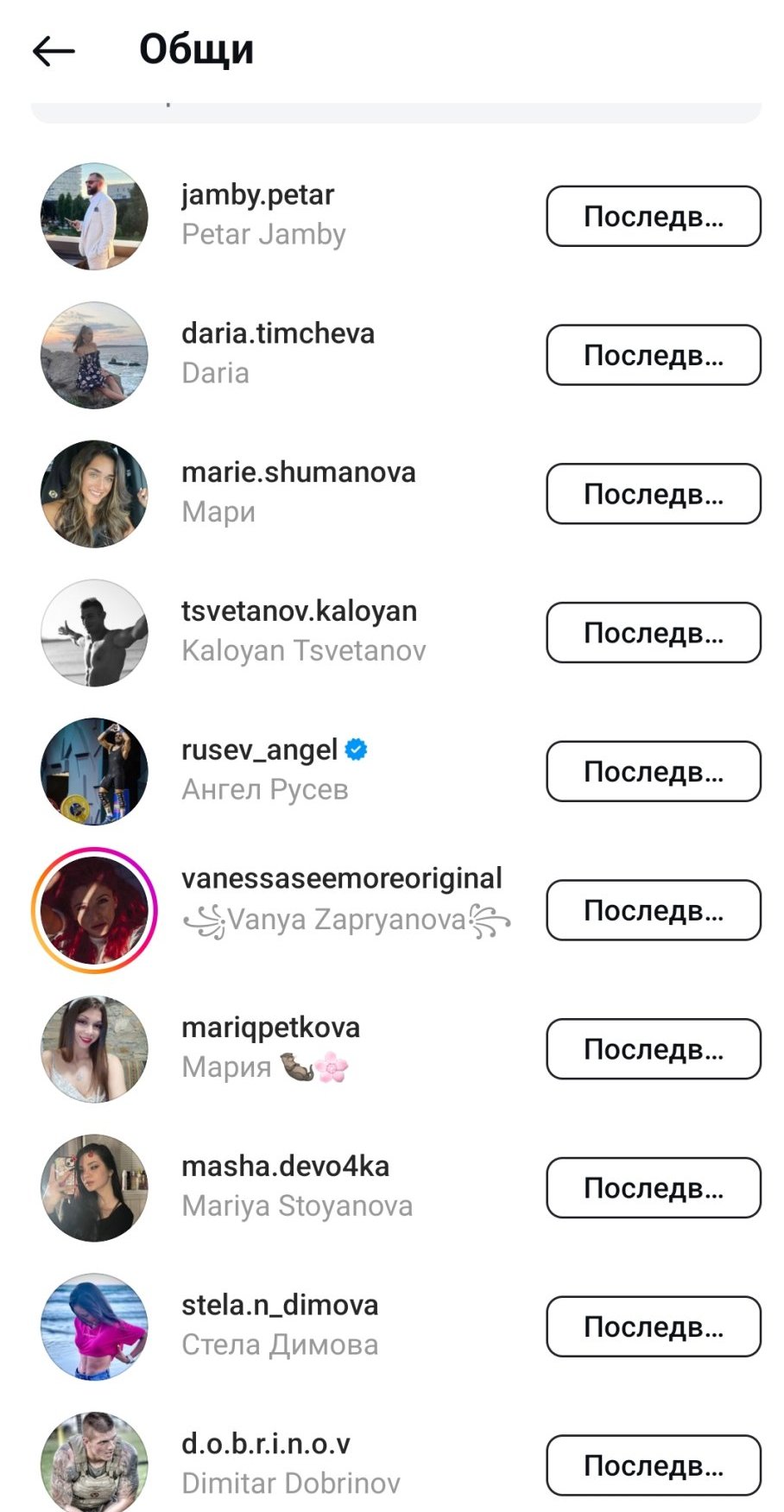Tap the Последв... button for stela.n_dimova
Image resolution: width=784 pixels, height=1512 pixels.
653,1327
